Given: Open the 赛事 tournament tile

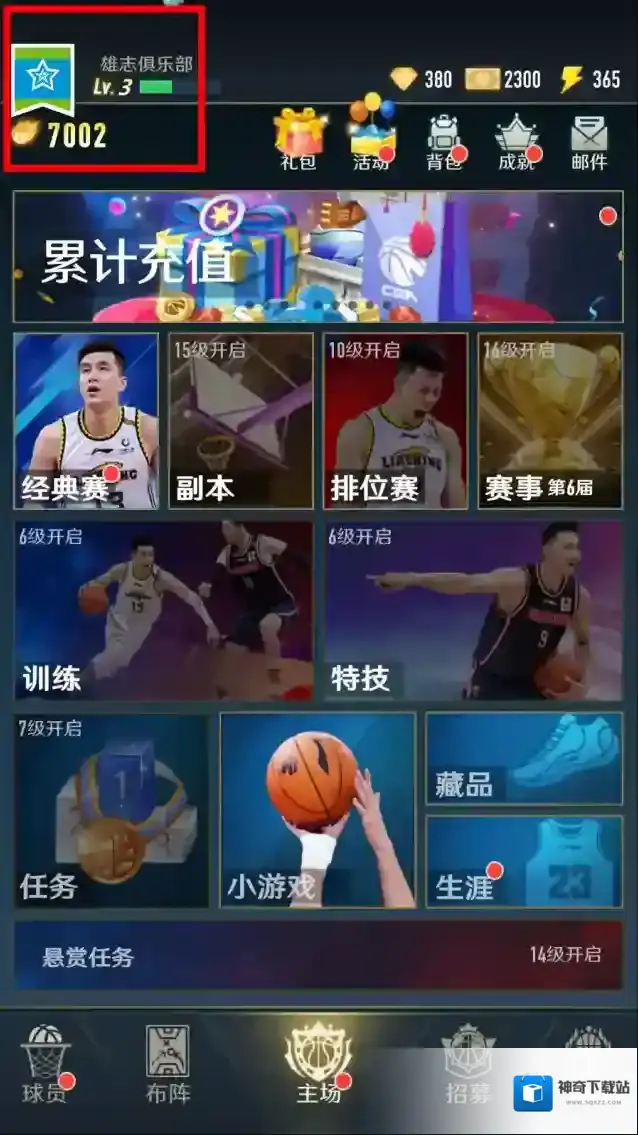Looking at the screenshot, I should tap(550, 421).
